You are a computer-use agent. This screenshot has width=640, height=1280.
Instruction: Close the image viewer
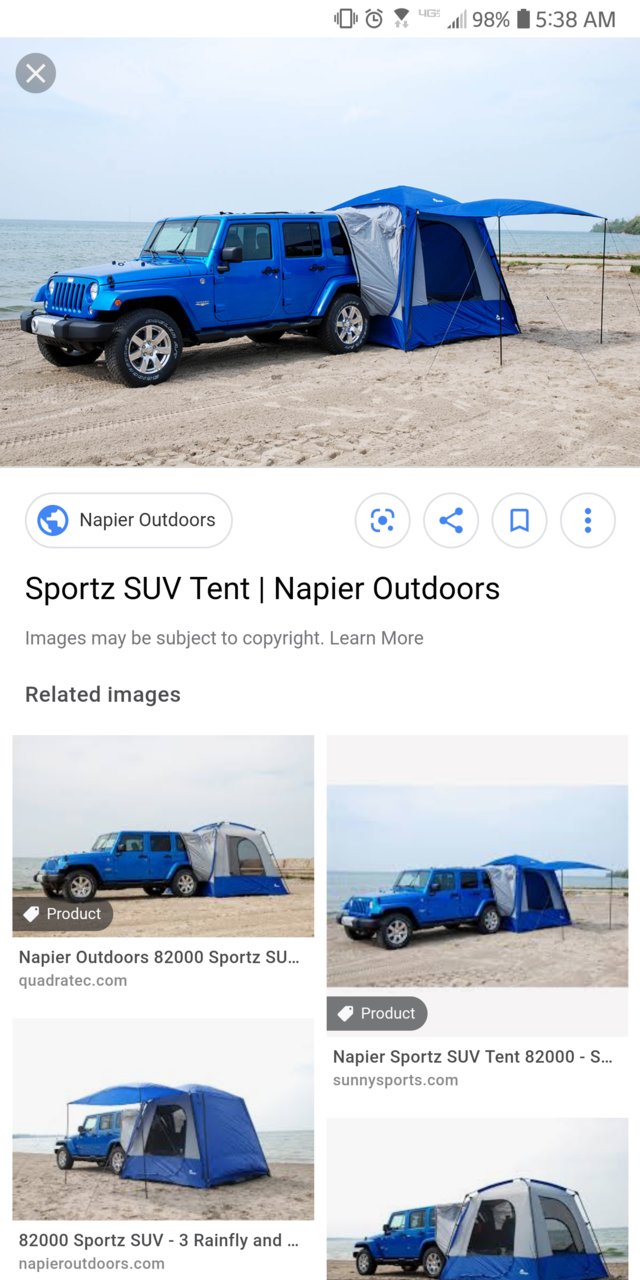tap(36, 73)
